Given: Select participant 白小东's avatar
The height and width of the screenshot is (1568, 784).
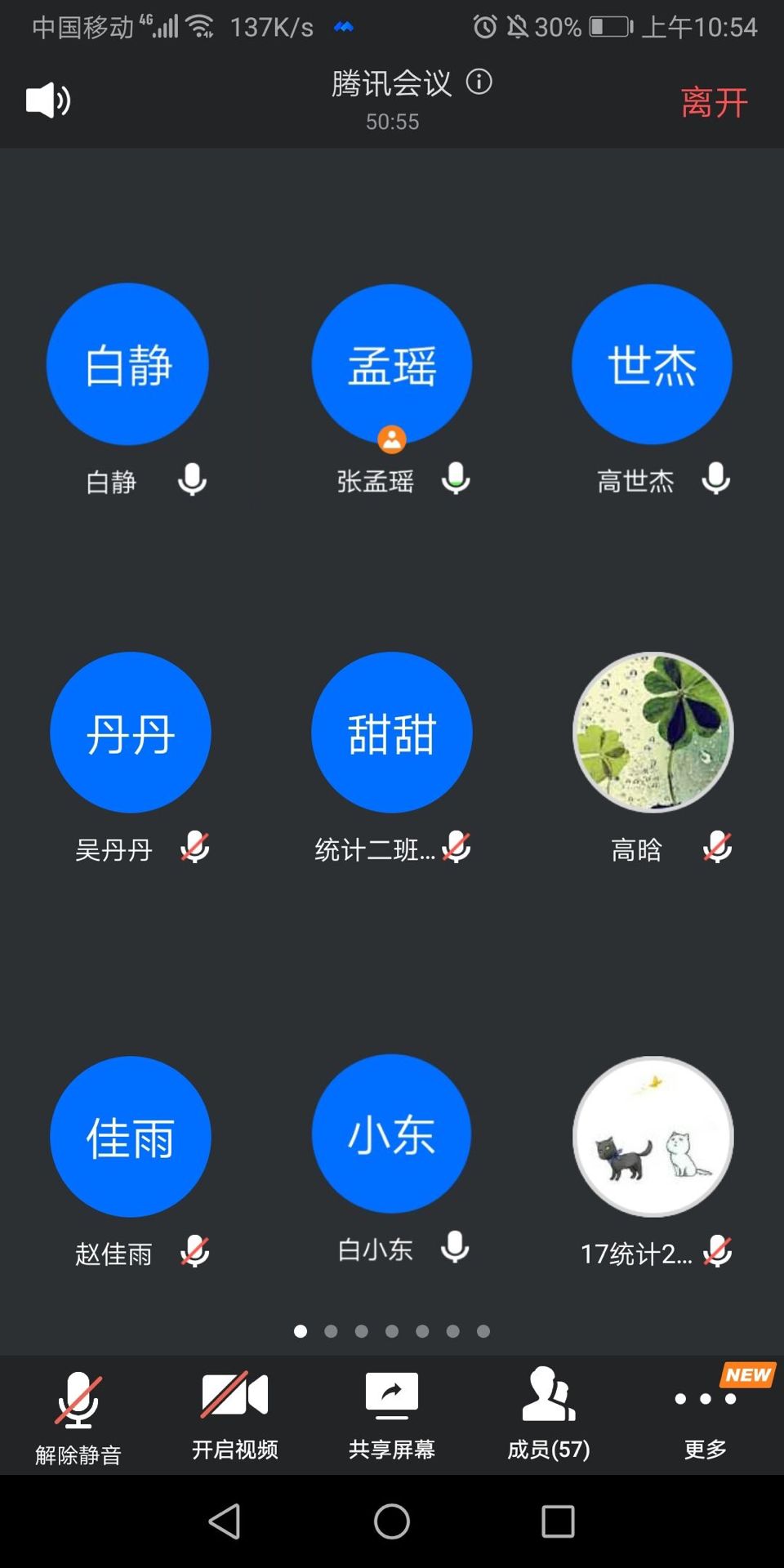Looking at the screenshot, I should pyautogui.click(x=392, y=1134).
